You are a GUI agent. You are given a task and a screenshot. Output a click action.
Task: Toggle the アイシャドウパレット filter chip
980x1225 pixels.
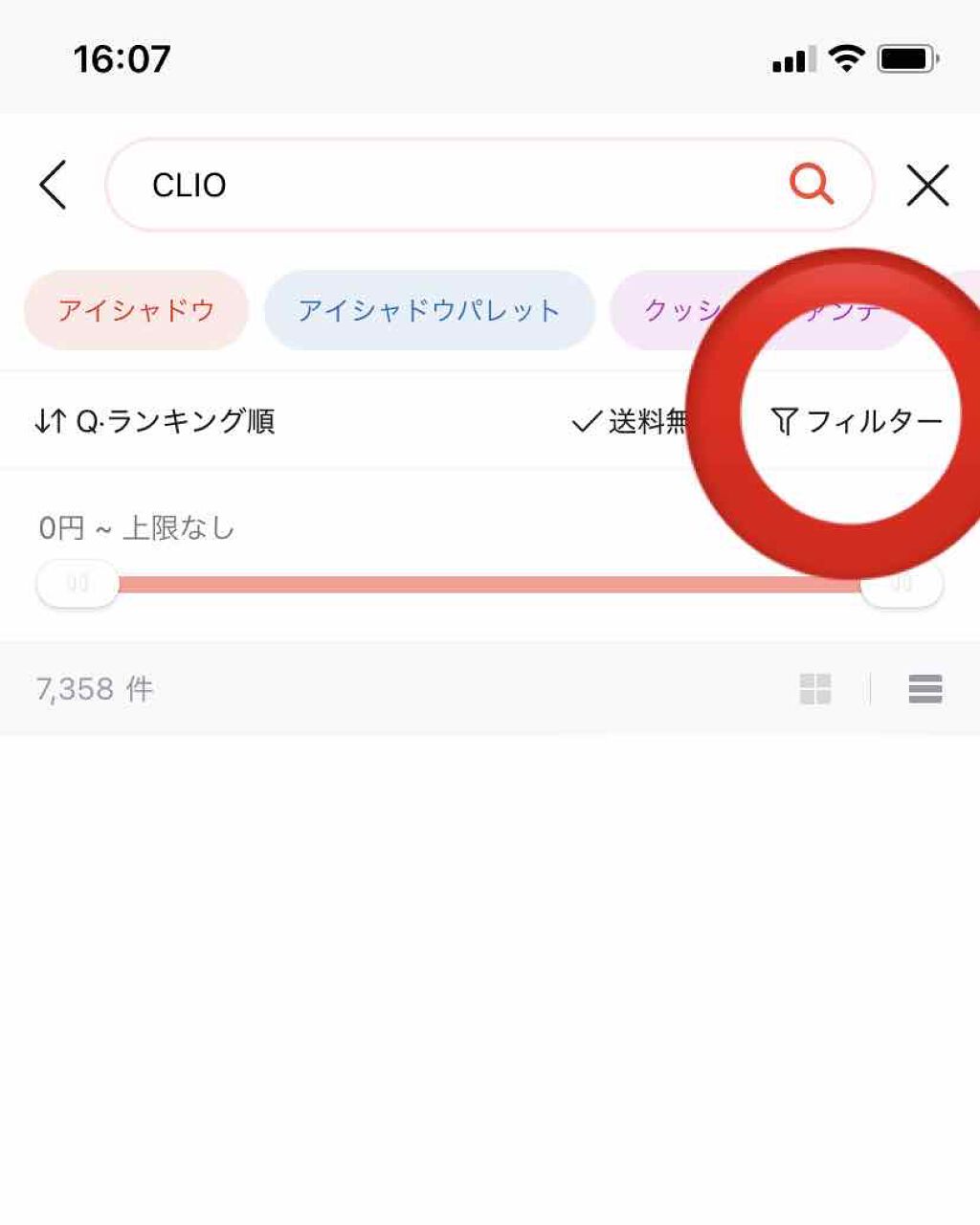(429, 309)
